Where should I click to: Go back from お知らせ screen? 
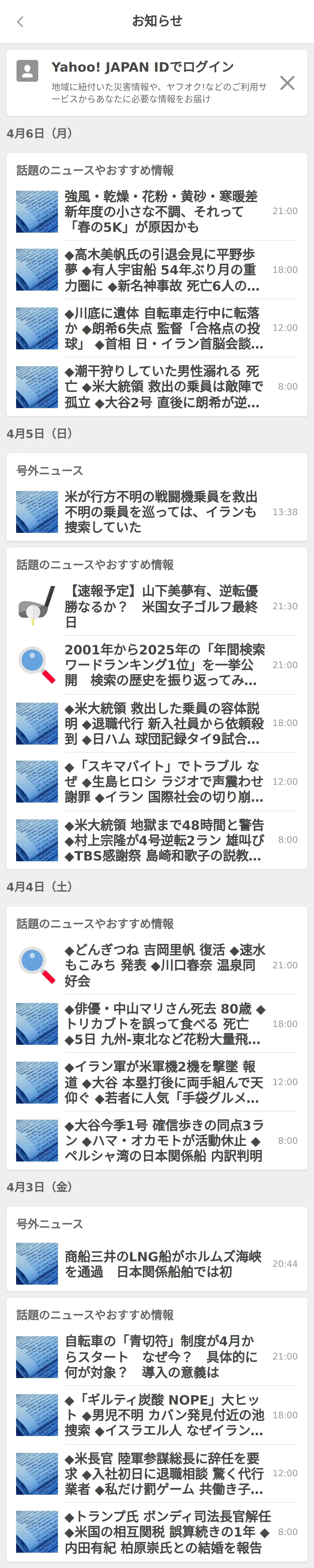(x=20, y=22)
